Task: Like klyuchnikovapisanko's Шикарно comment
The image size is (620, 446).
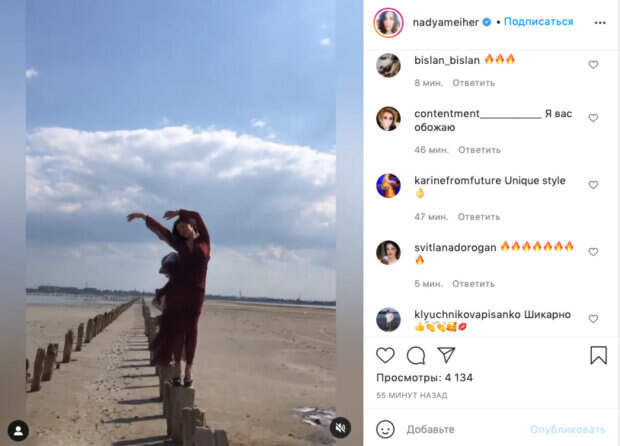Action: click(x=593, y=319)
